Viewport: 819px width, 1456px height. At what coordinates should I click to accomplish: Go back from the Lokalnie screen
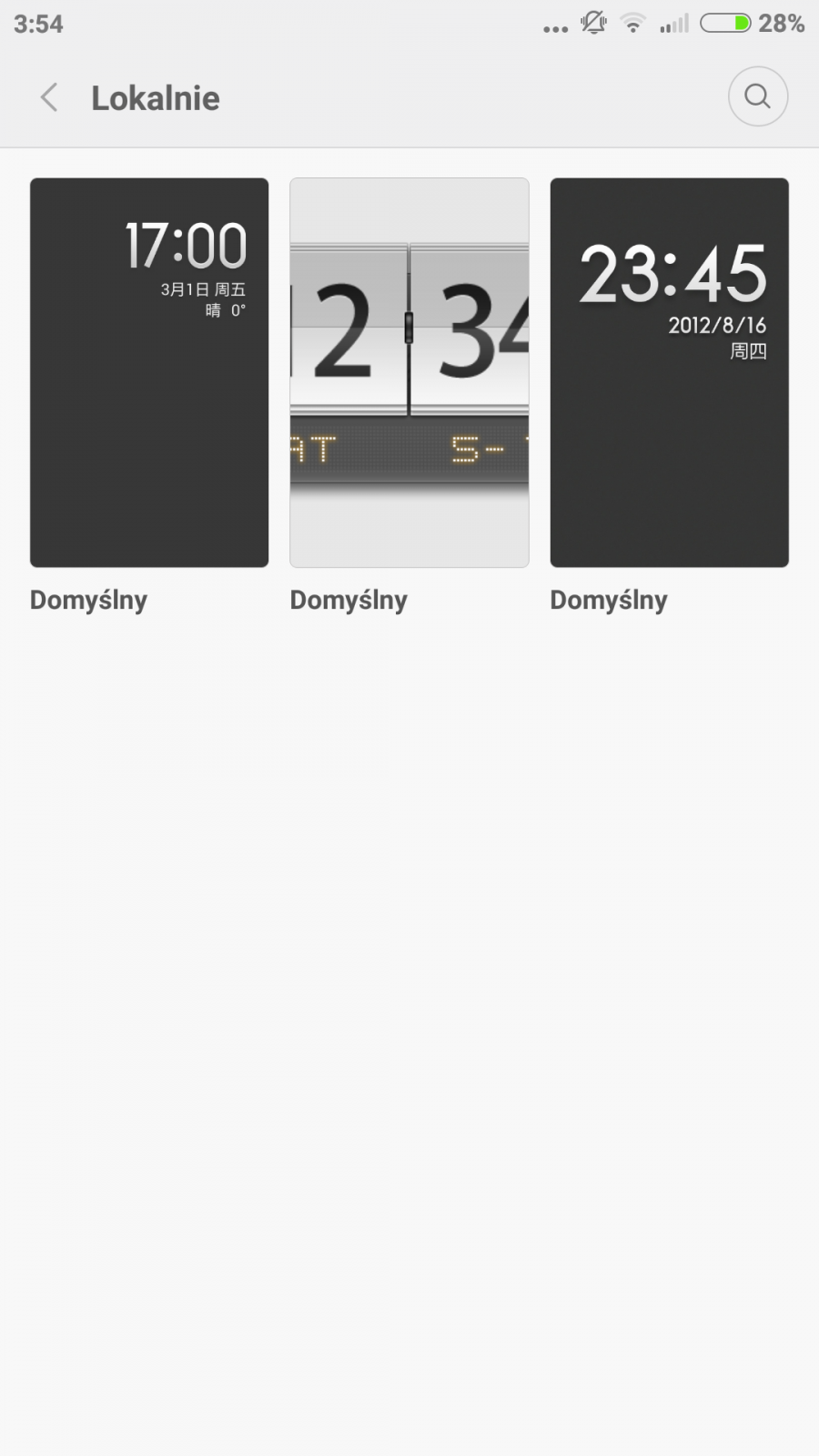click(50, 97)
